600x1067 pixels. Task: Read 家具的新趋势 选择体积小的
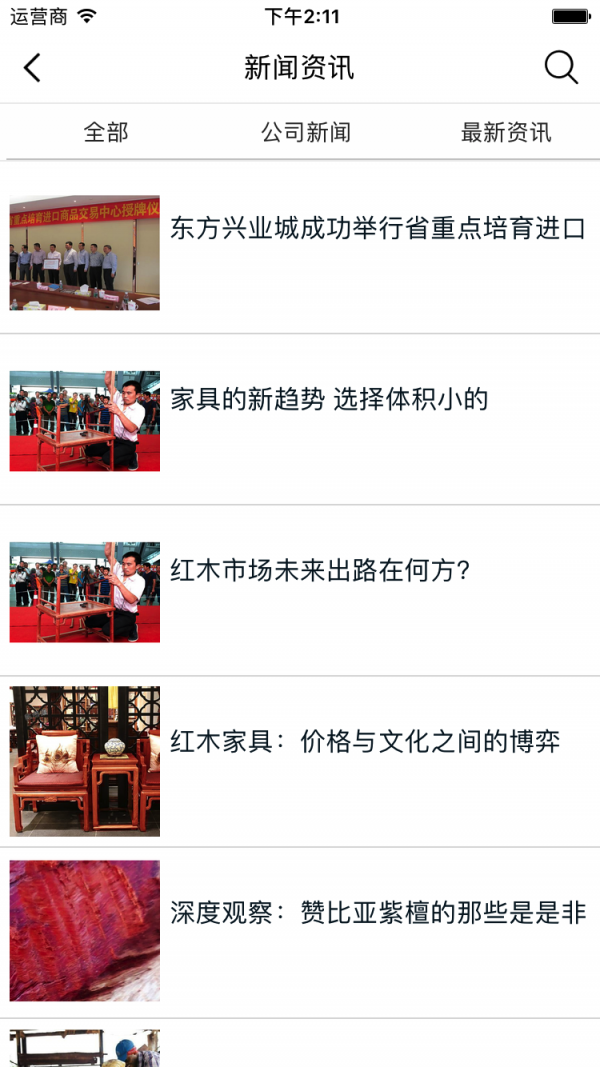pos(329,400)
